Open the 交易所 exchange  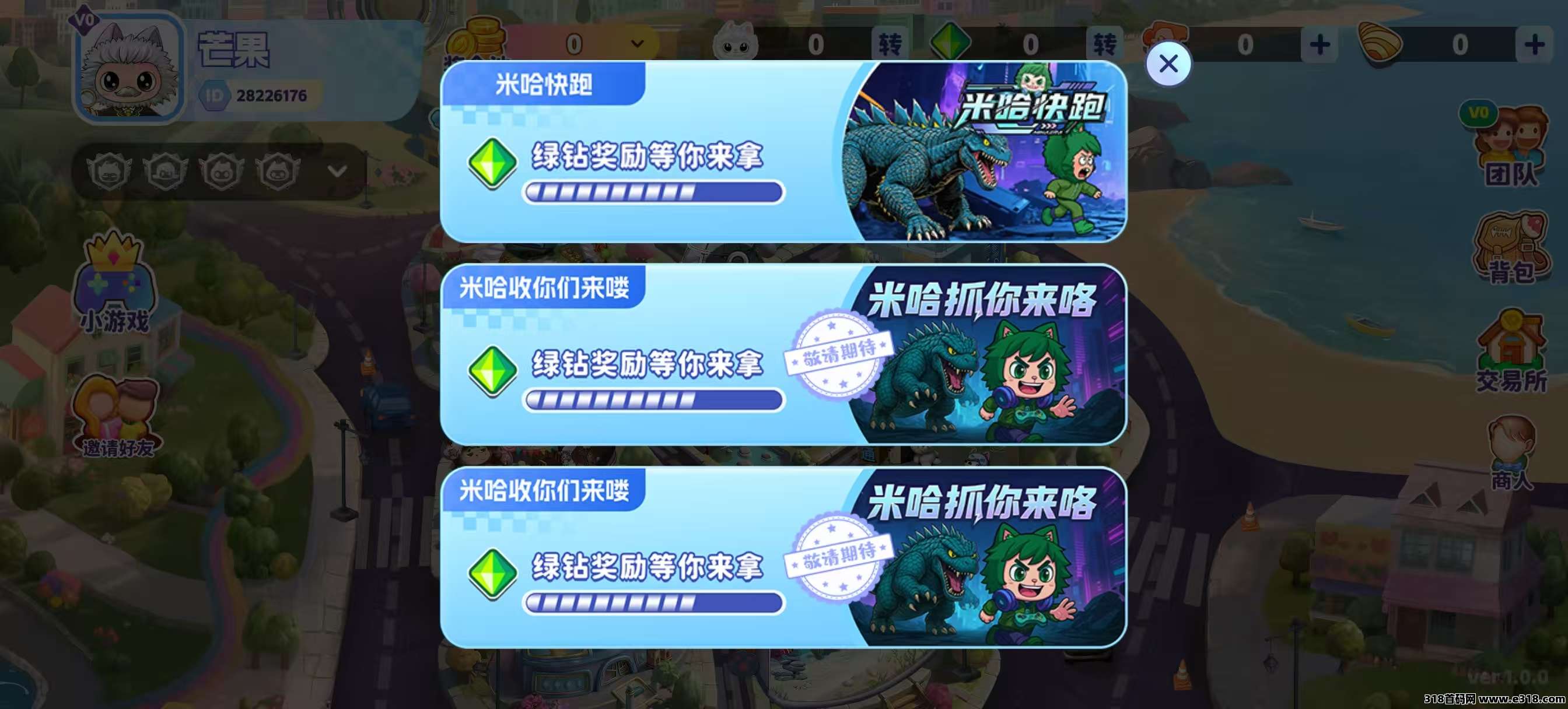(x=1511, y=353)
